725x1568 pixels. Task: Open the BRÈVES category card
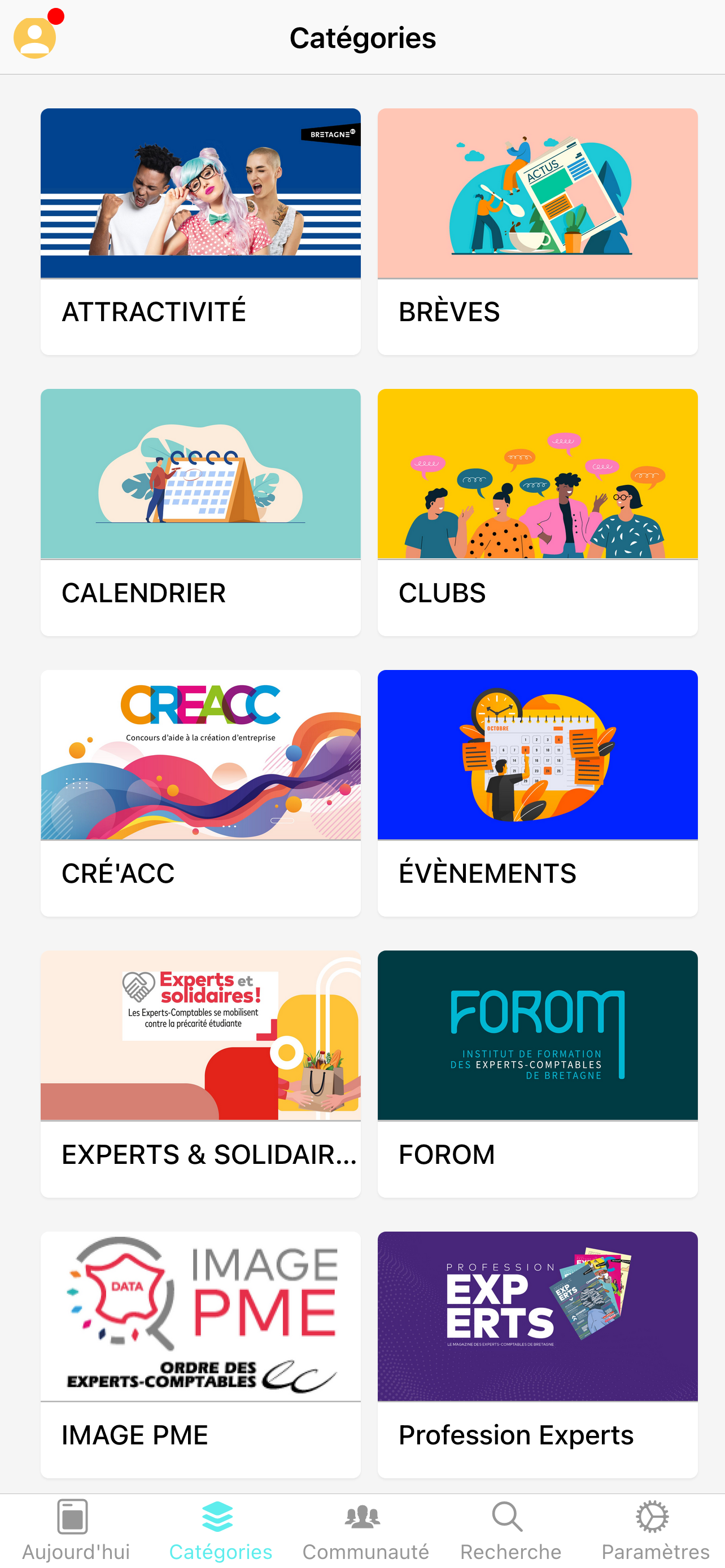pos(537,231)
